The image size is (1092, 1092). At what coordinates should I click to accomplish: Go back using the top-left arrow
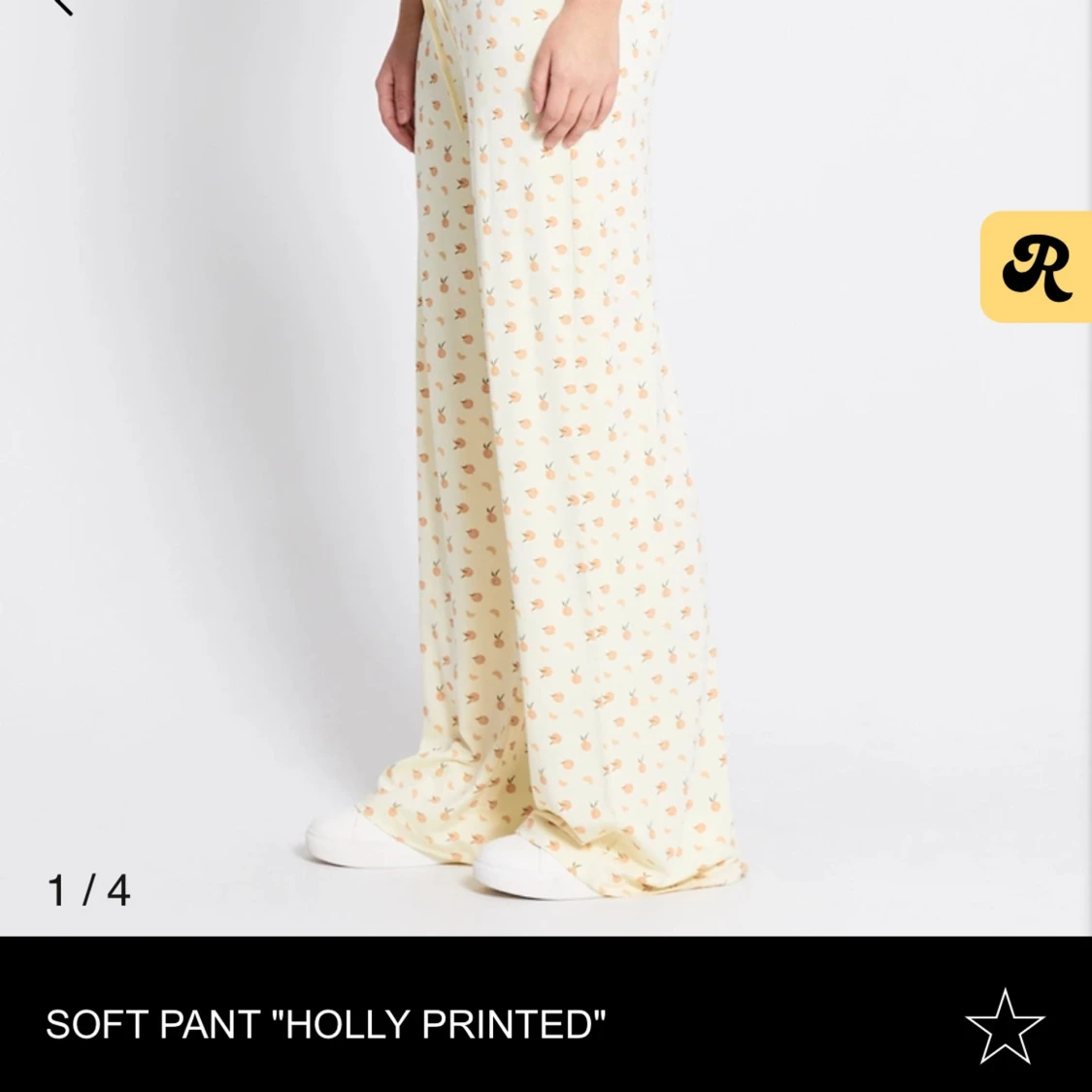tap(60, 6)
